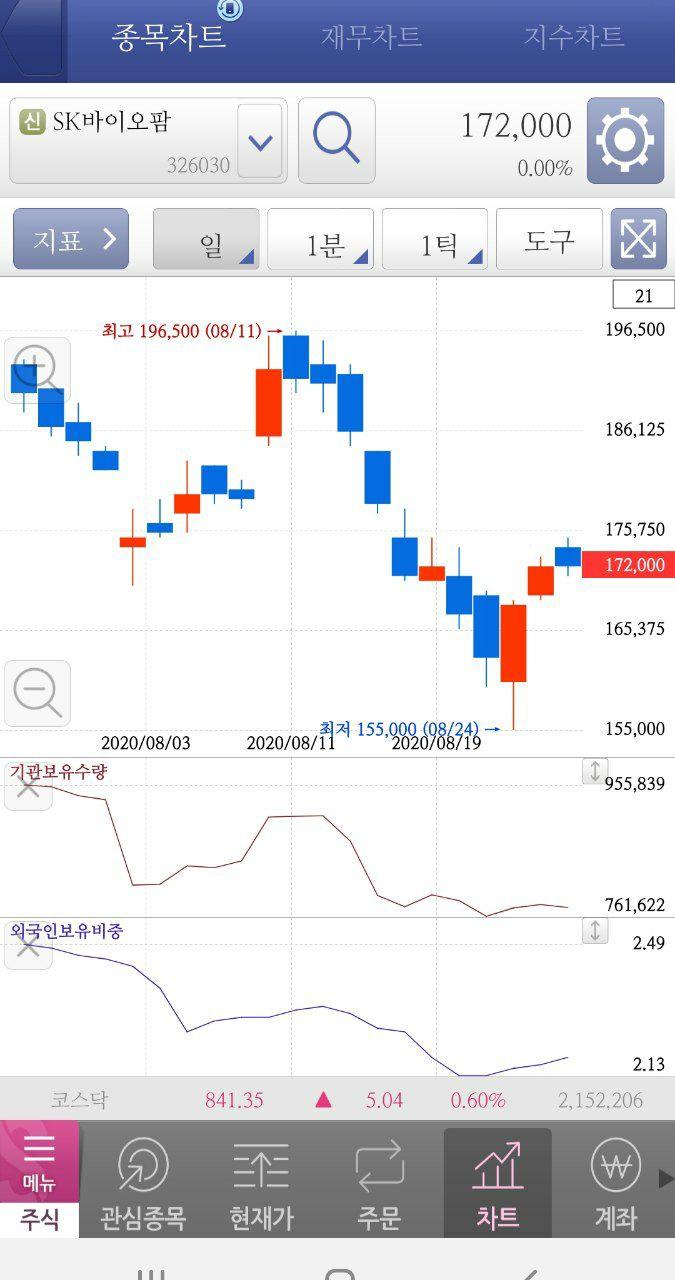Image resolution: width=675 pixels, height=1280 pixels.
Task: Open the 도구 tools menu
Action: [x=549, y=239]
